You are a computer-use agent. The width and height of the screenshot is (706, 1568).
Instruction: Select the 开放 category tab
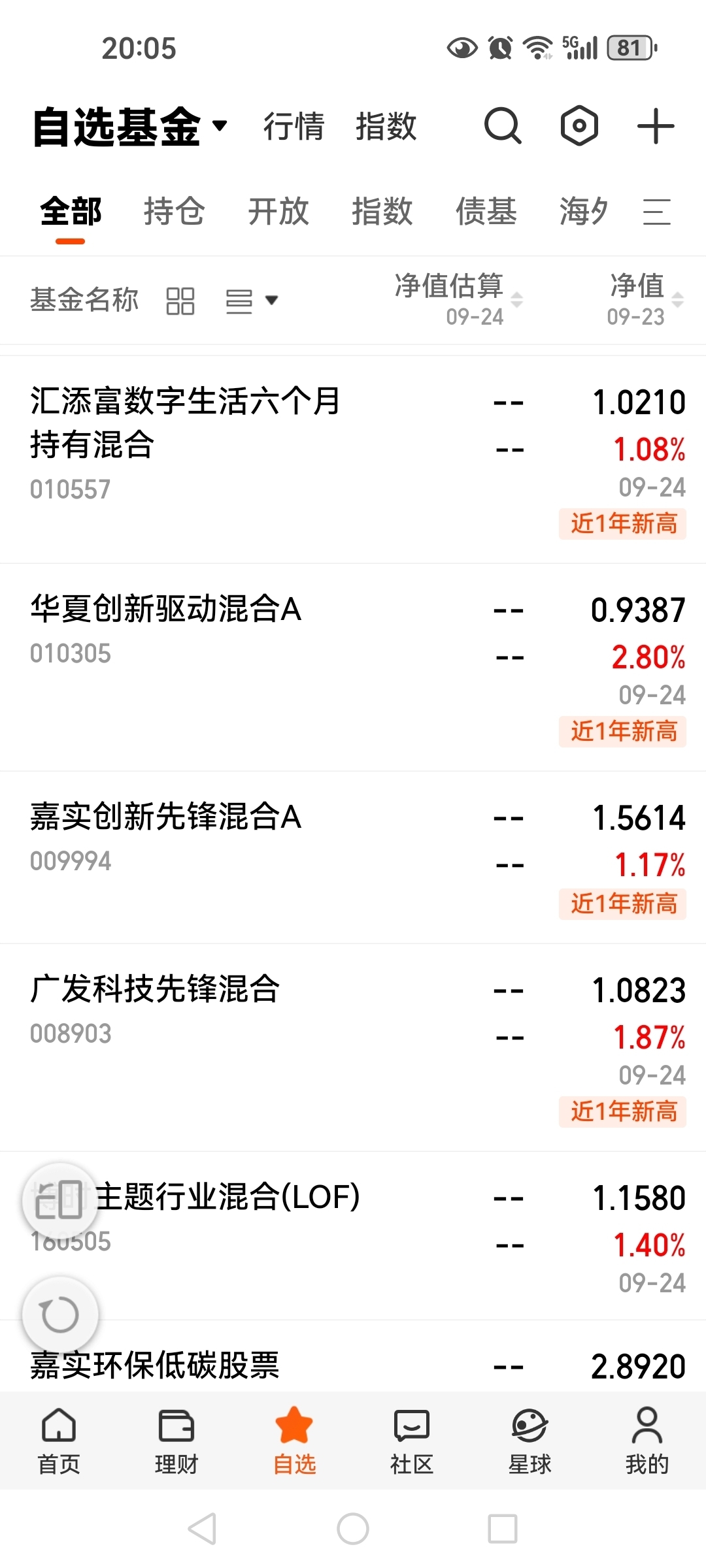tap(278, 212)
